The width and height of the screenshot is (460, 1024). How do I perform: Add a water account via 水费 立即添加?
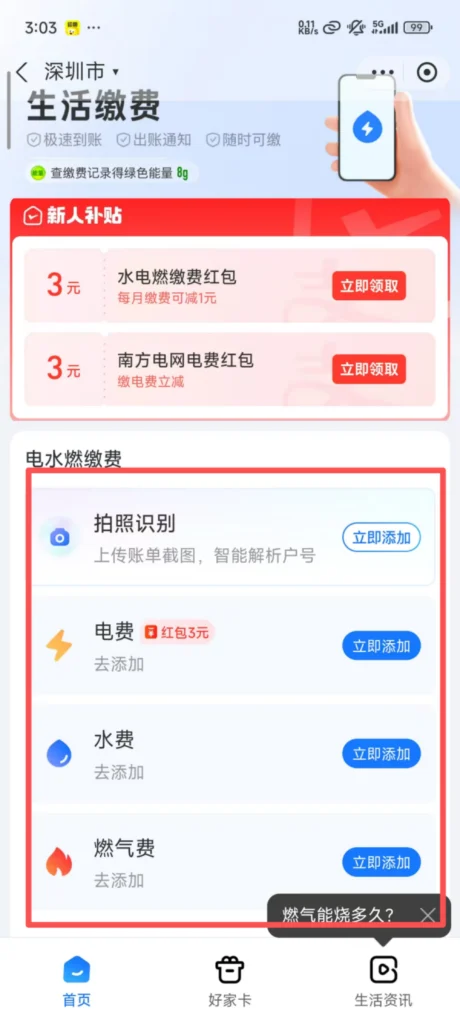382,754
